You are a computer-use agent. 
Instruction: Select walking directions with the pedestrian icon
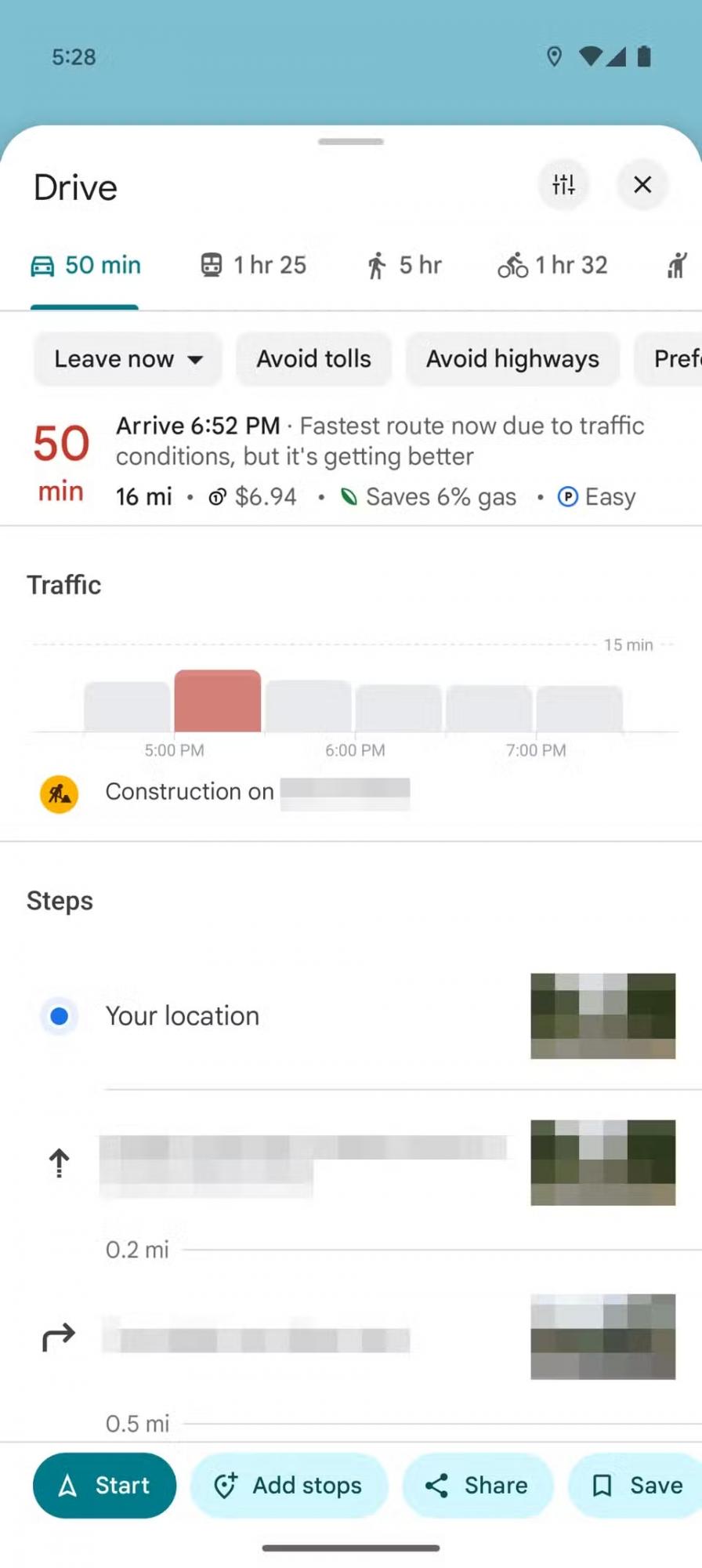point(378,265)
